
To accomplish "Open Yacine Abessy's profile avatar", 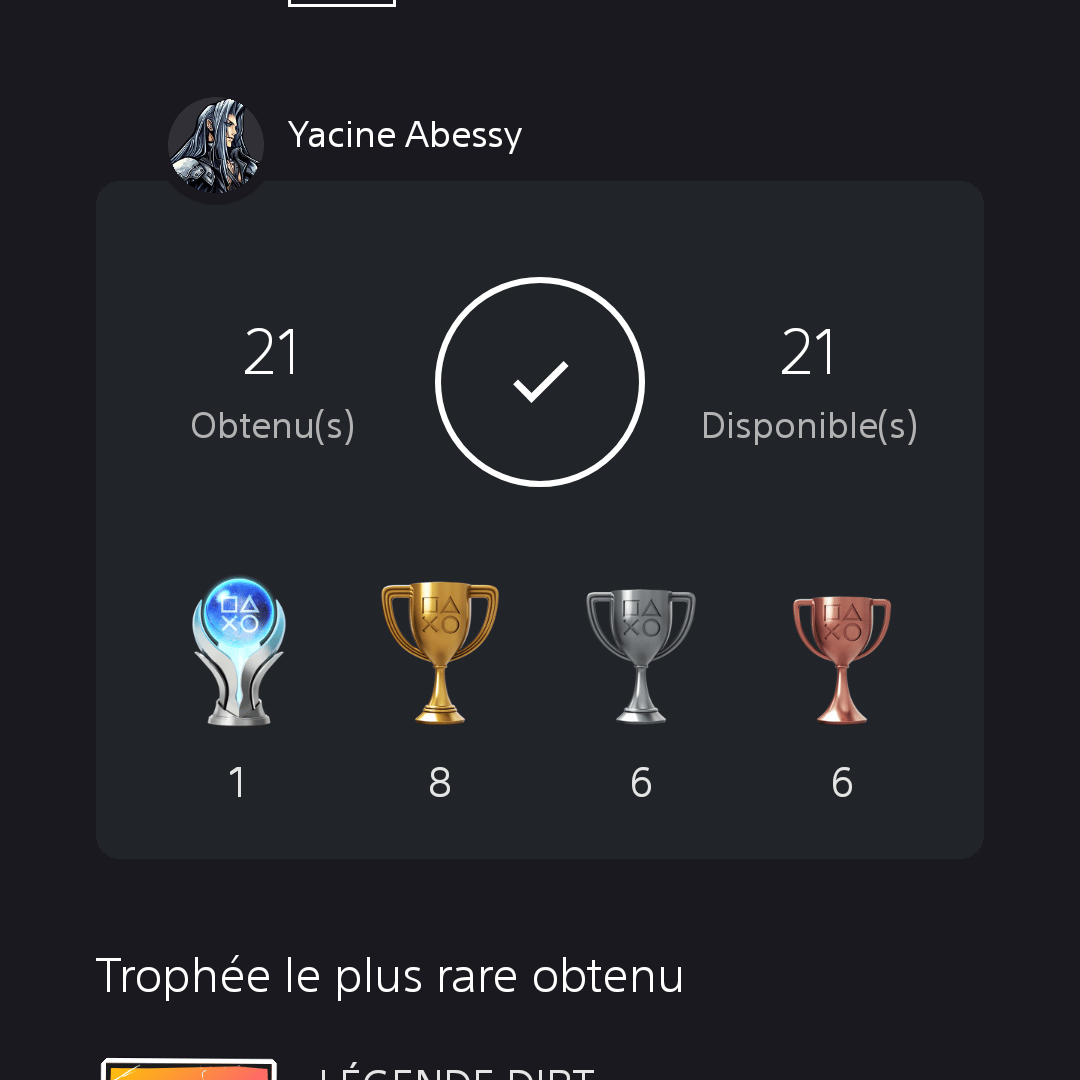I will [216, 148].
